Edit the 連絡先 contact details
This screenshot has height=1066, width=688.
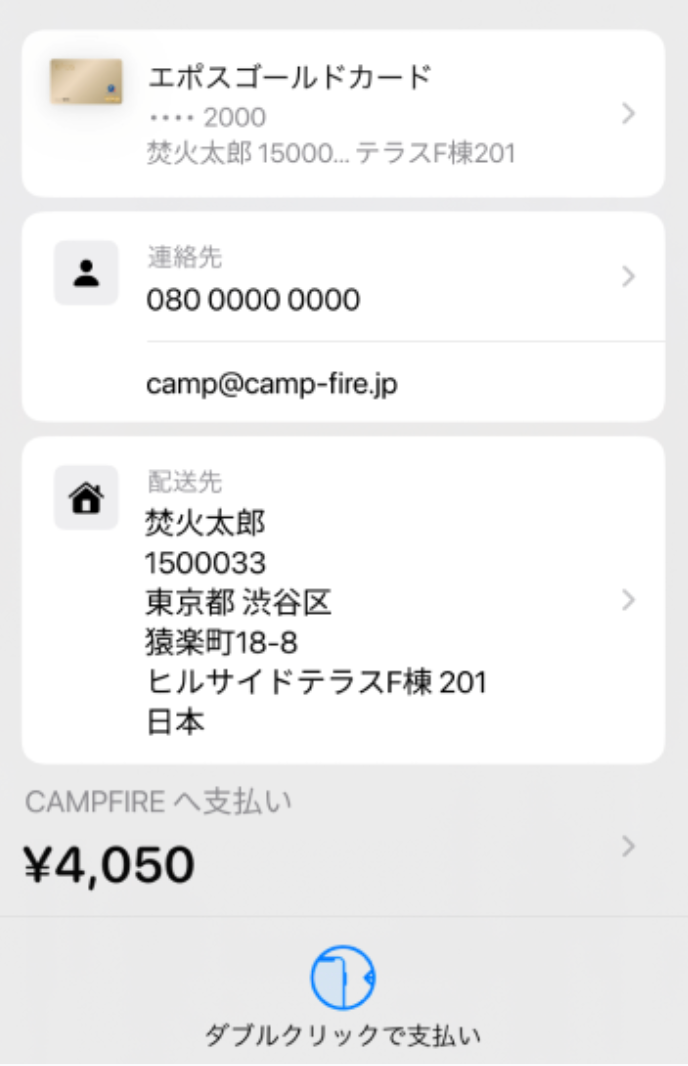343,277
